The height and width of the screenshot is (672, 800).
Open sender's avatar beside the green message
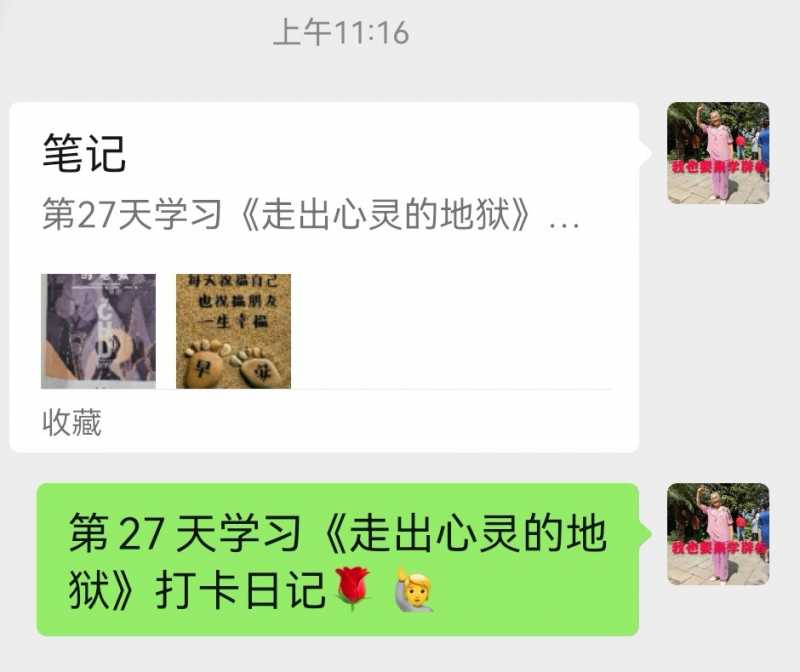[718, 534]
